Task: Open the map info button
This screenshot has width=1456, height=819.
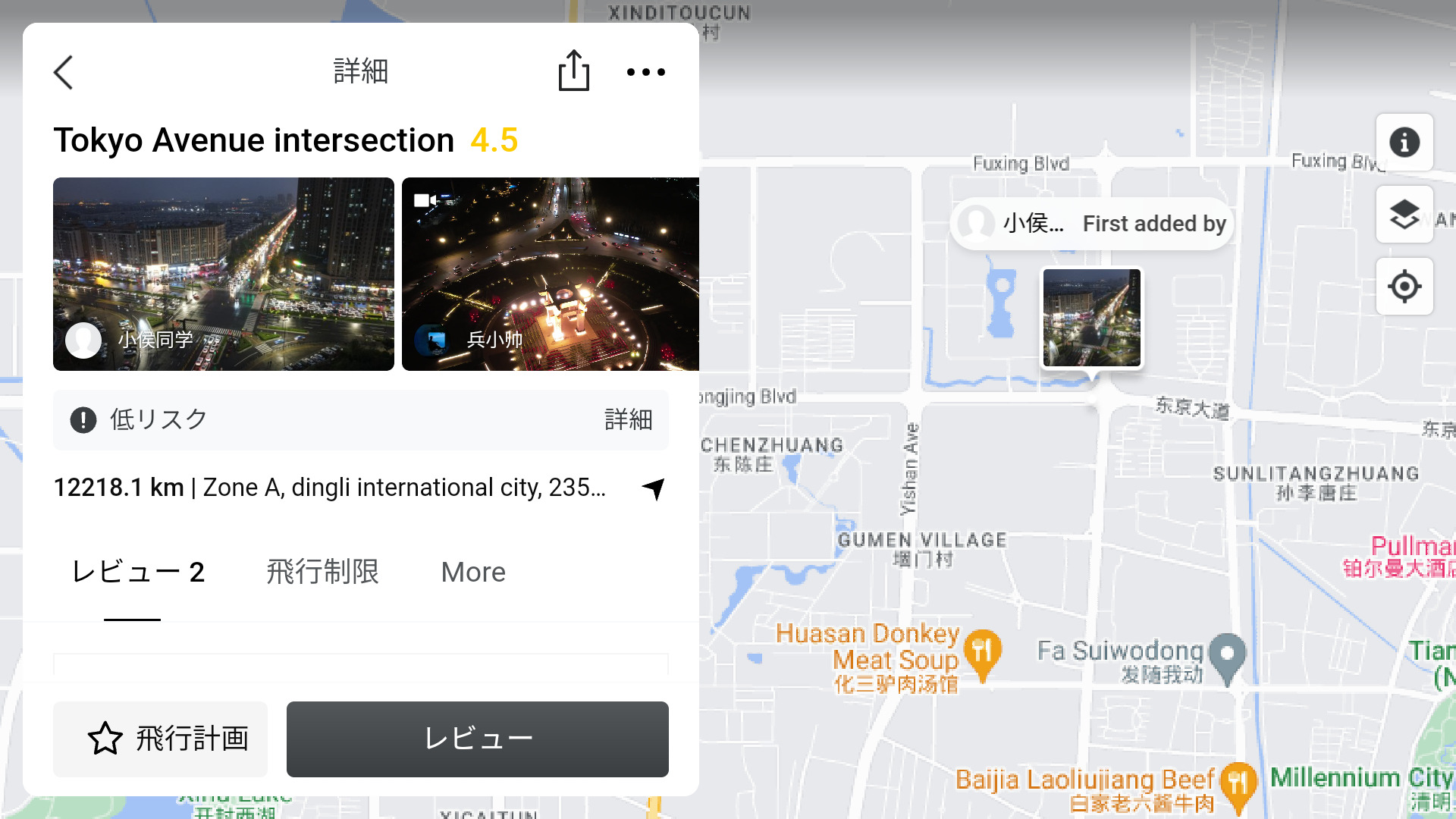Action: (x=1404, y=143)
